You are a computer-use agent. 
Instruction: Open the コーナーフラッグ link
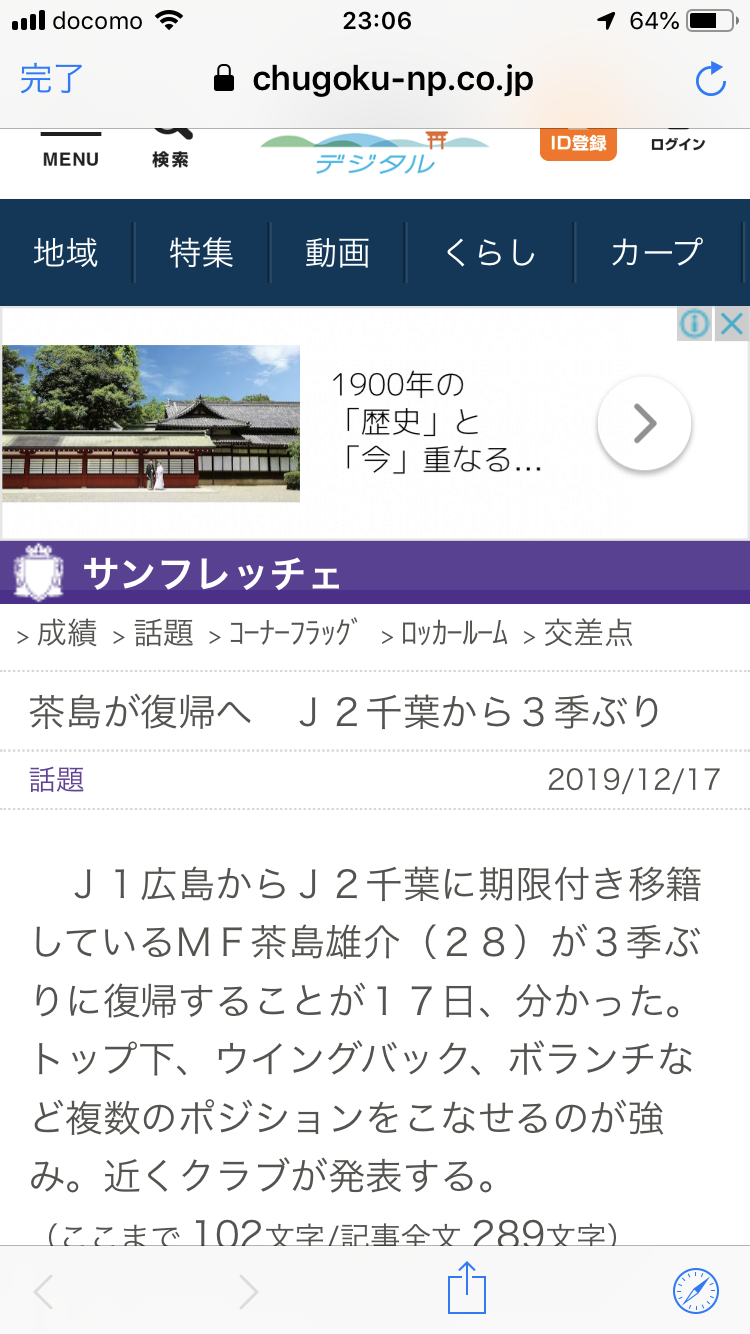(x=292, y=633)
